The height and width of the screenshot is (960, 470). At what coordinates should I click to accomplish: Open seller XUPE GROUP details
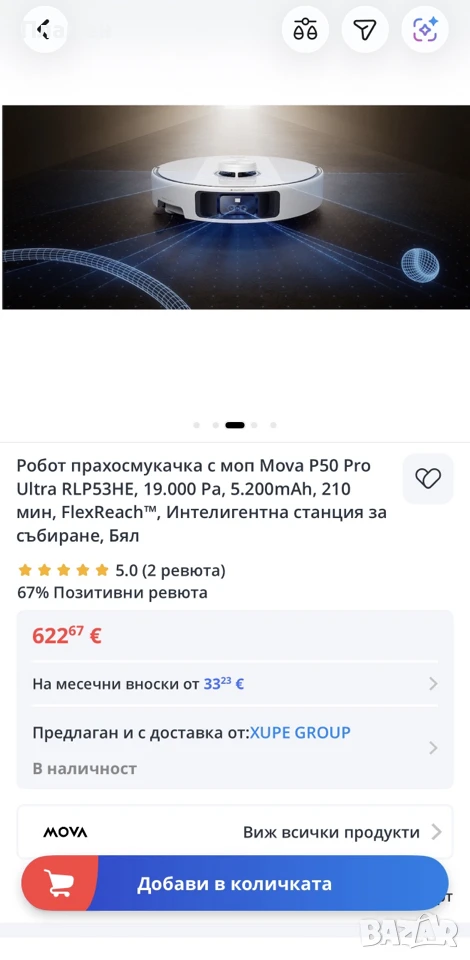pos(235,749)
